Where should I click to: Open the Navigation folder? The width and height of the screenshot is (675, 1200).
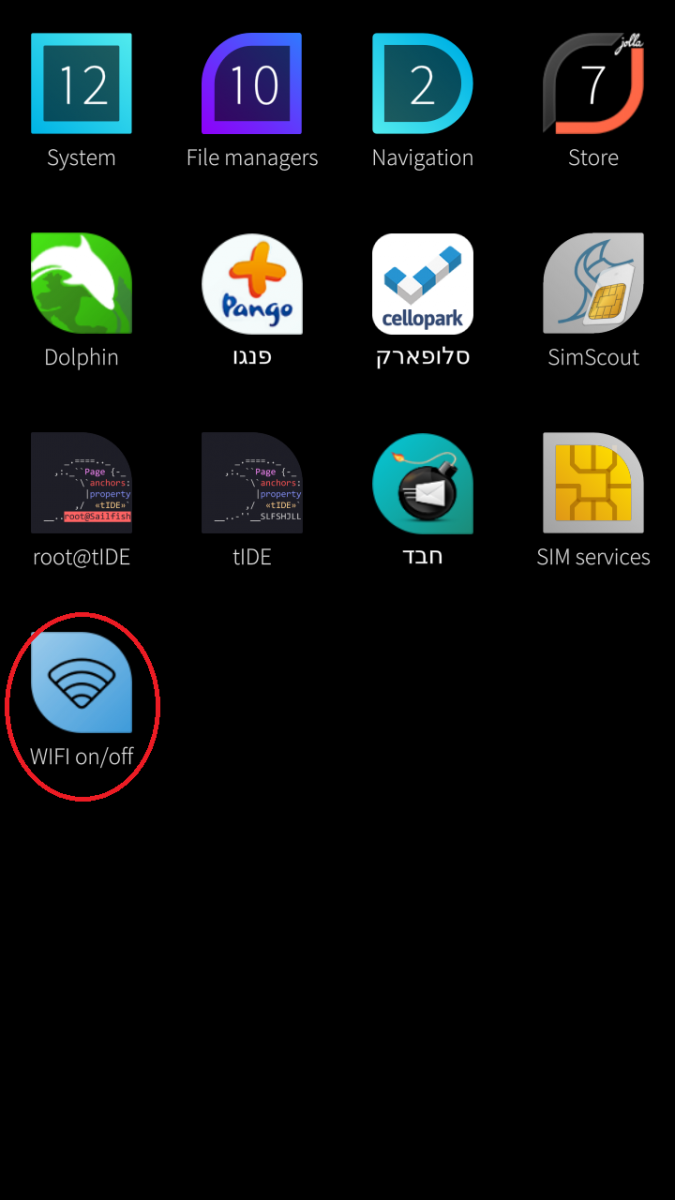coord(422,84)
